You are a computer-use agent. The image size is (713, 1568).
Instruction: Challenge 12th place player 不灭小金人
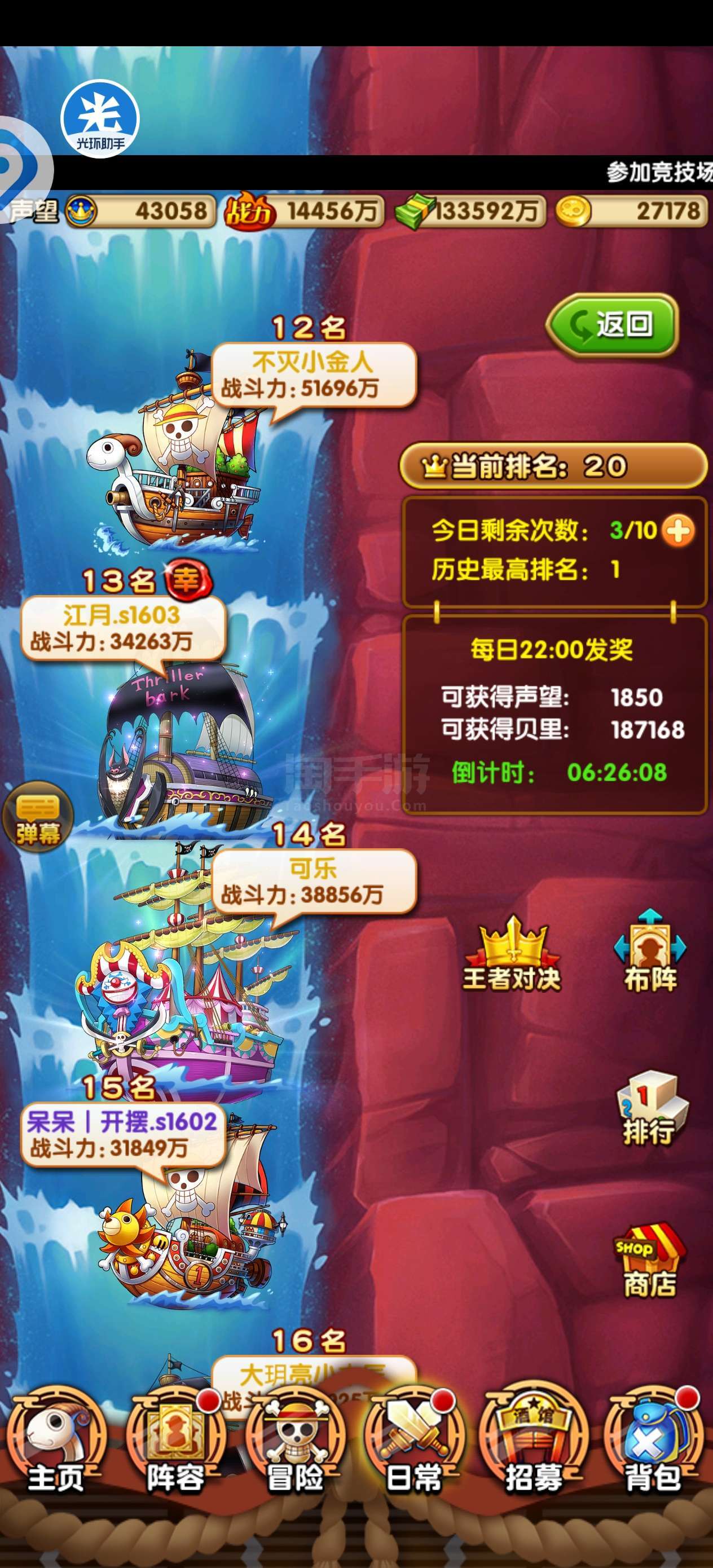[x=177, y=448]
